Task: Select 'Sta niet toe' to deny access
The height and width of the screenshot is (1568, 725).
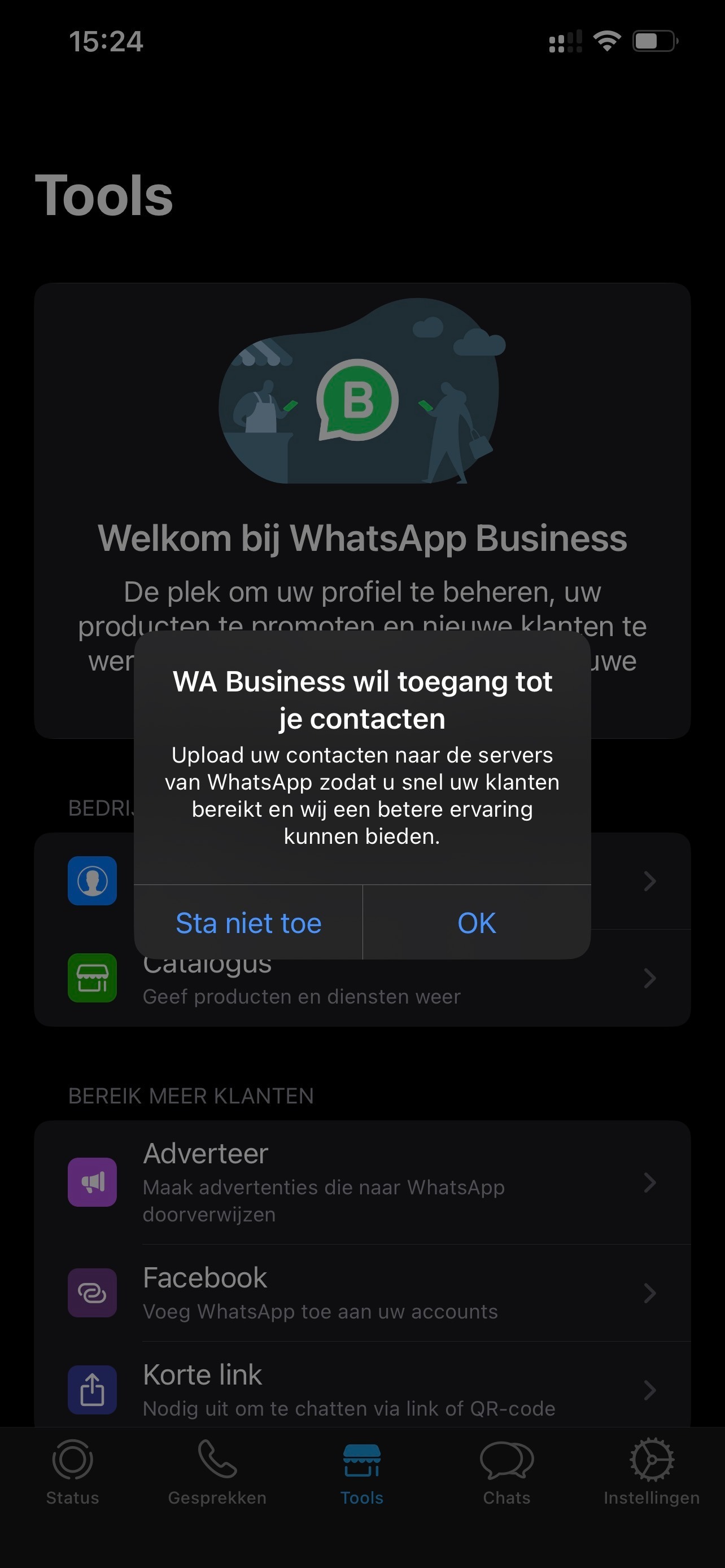Action: tap(248, 923)
